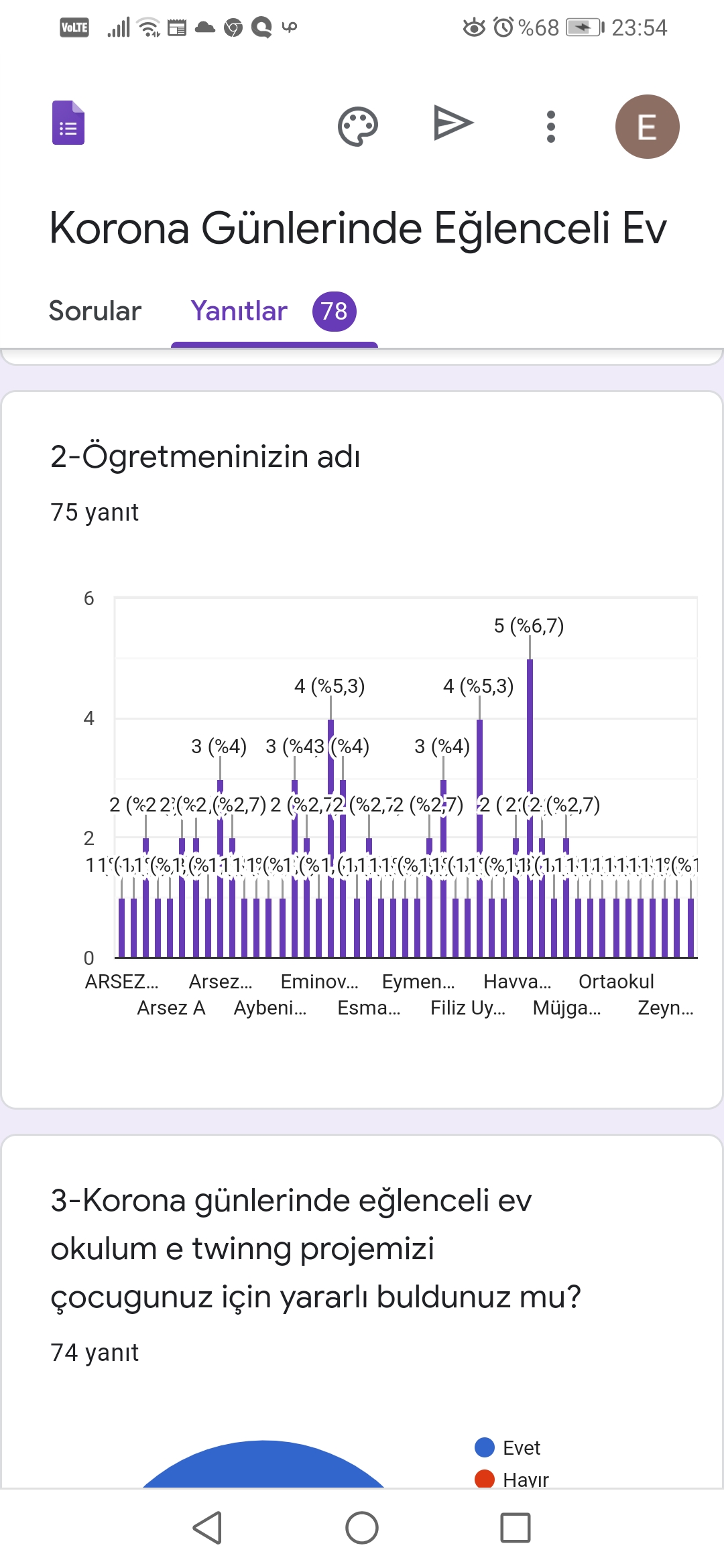The image size is (724, 1568).
Task: Click the Send form icon
Action: click(455, 125)
